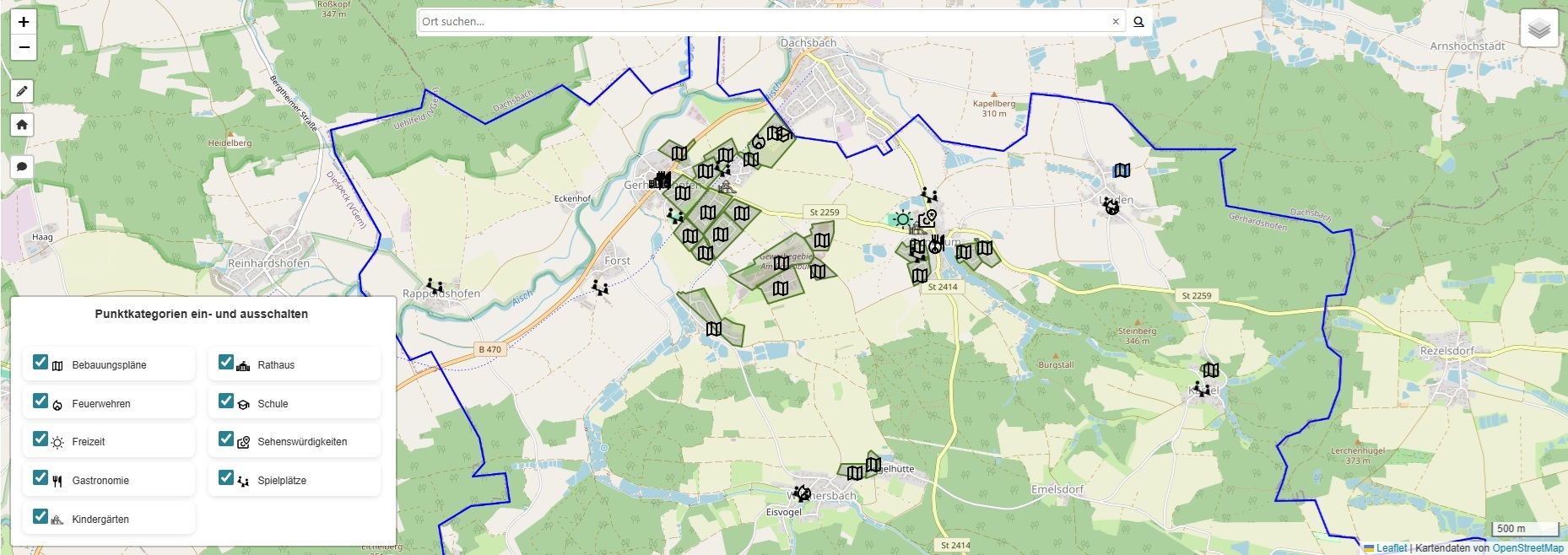Clear the place search text

pyautogui.click(x=1116, y=22)
